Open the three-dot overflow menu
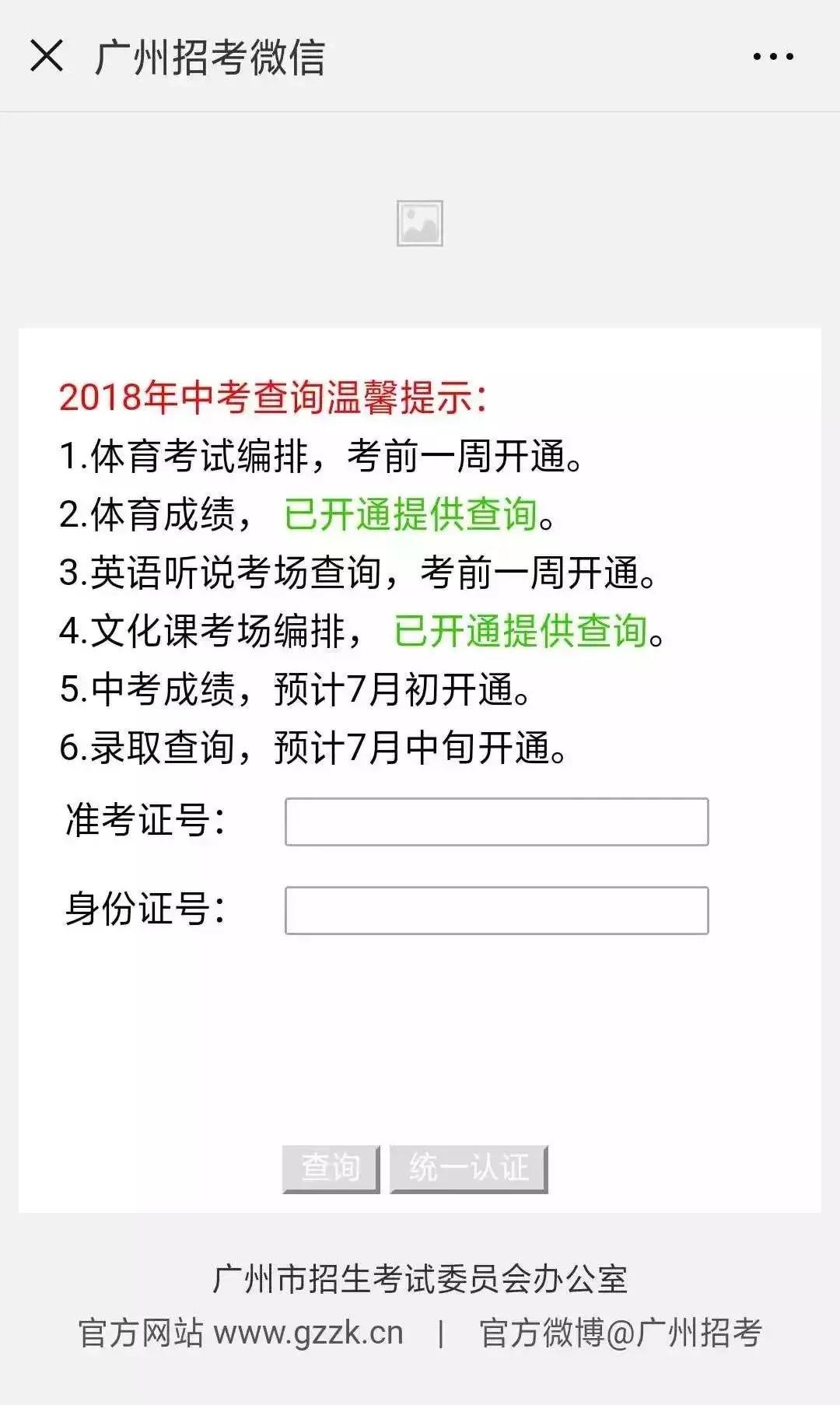The width and height of the screenshot is (840, 1405). tap(773, 56)
